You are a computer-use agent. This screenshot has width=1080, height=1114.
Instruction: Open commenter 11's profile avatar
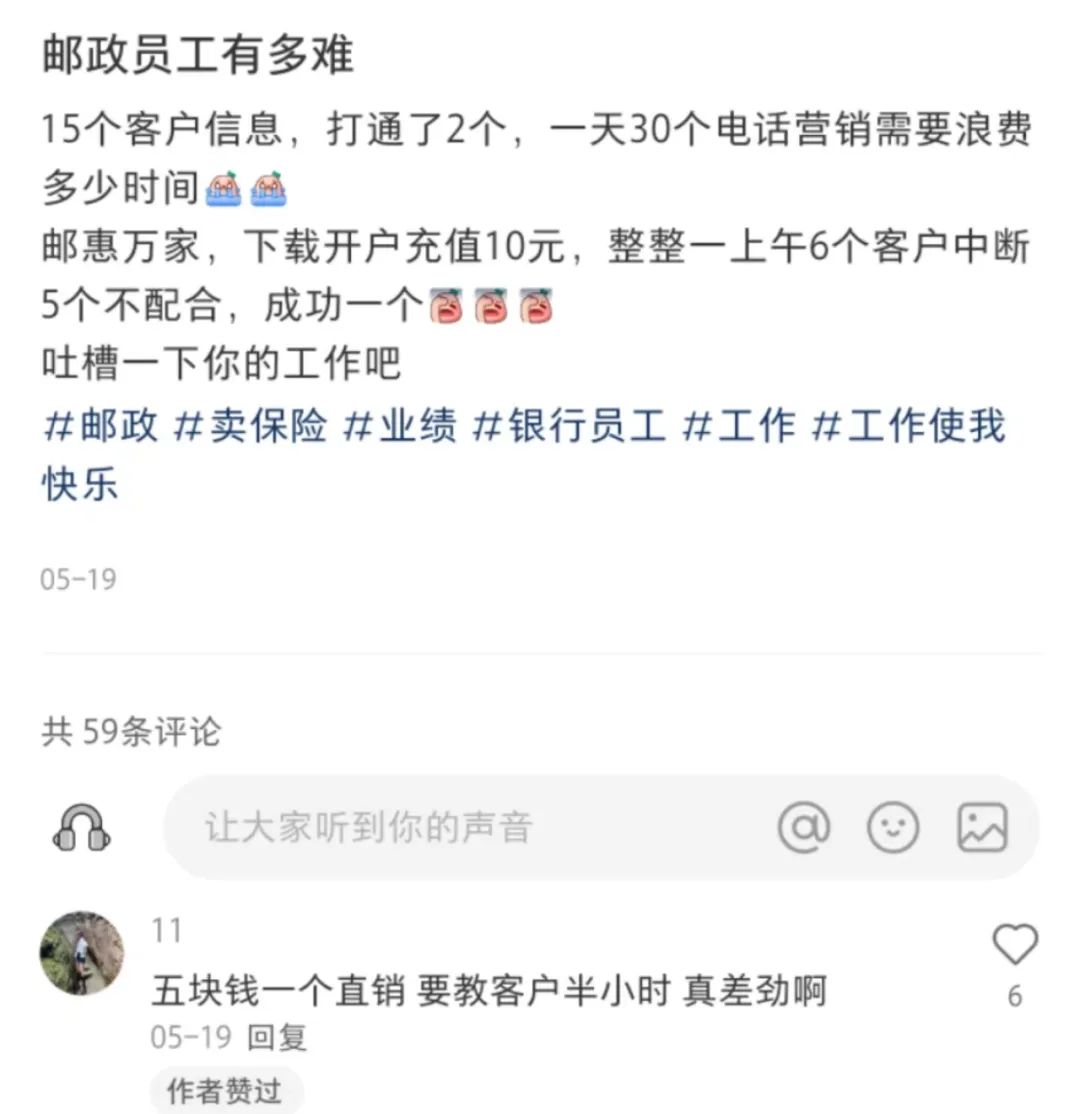pyautogui.click(x=81, y=953)
